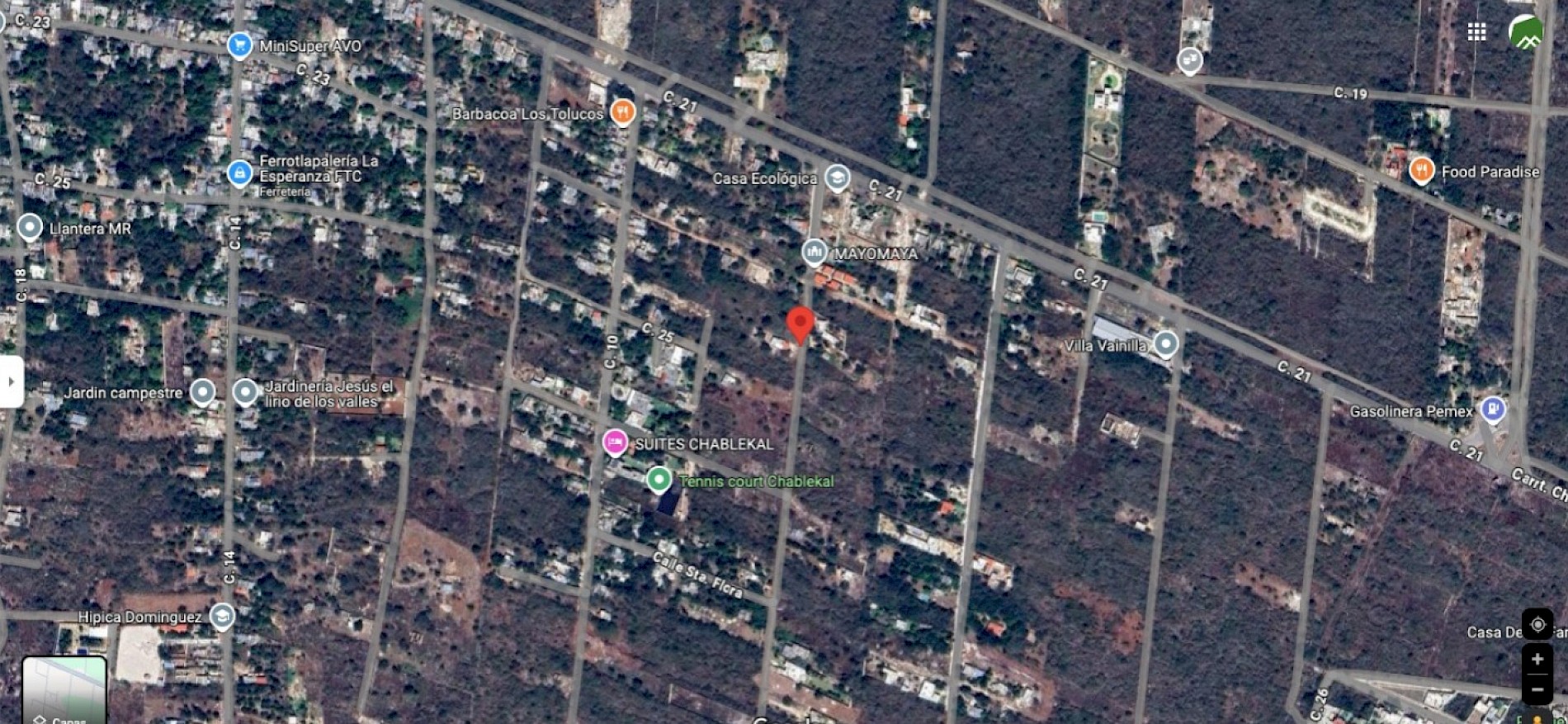
Task: Tap the Llantera MR place marker
Action: pos(30,228)
